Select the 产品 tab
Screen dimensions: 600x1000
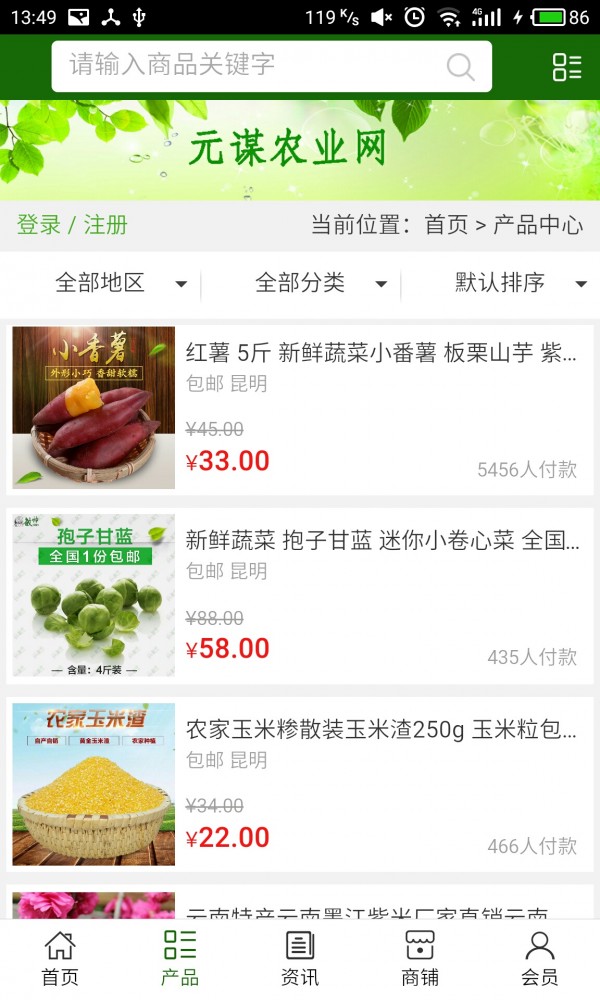click(180, 959)
